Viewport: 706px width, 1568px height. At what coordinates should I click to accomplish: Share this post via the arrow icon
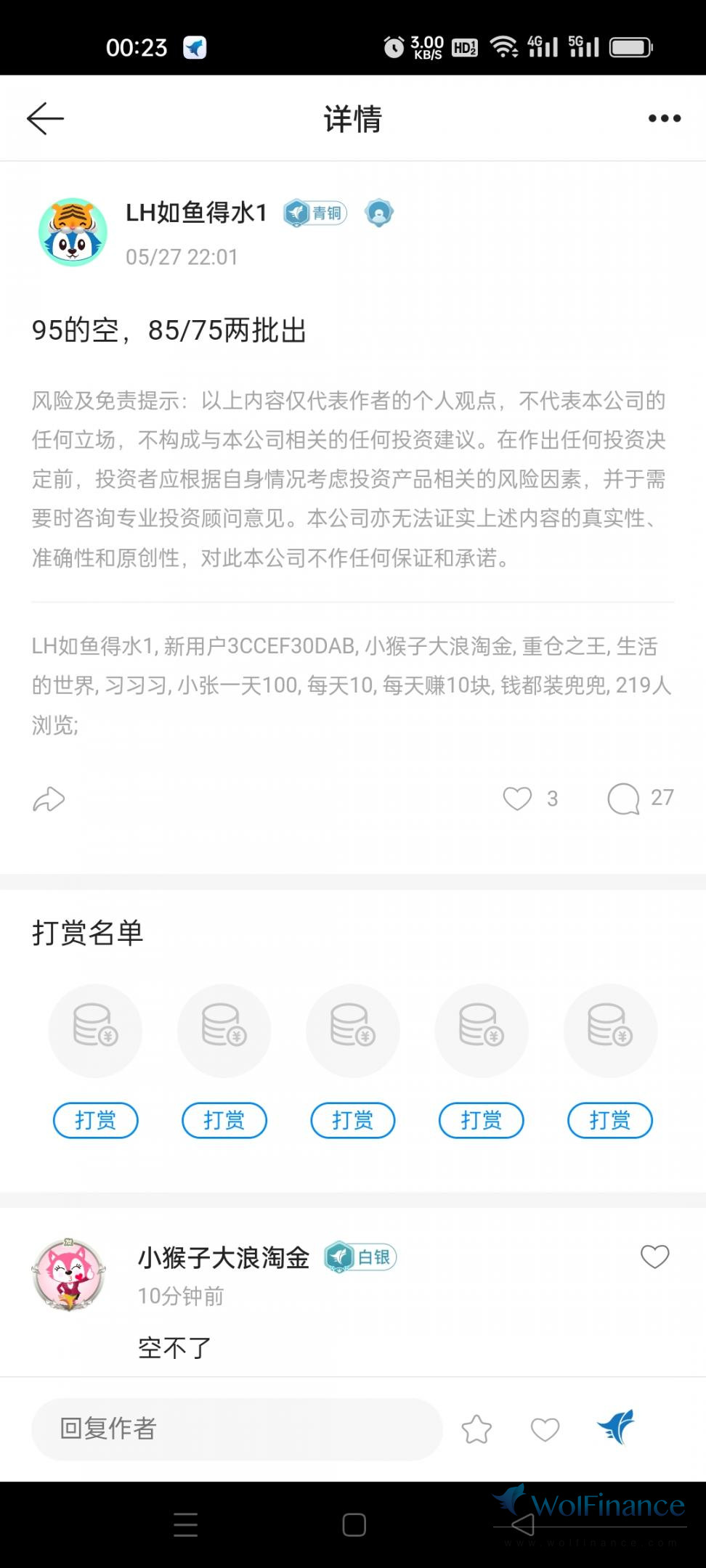[x=49, y=799]
